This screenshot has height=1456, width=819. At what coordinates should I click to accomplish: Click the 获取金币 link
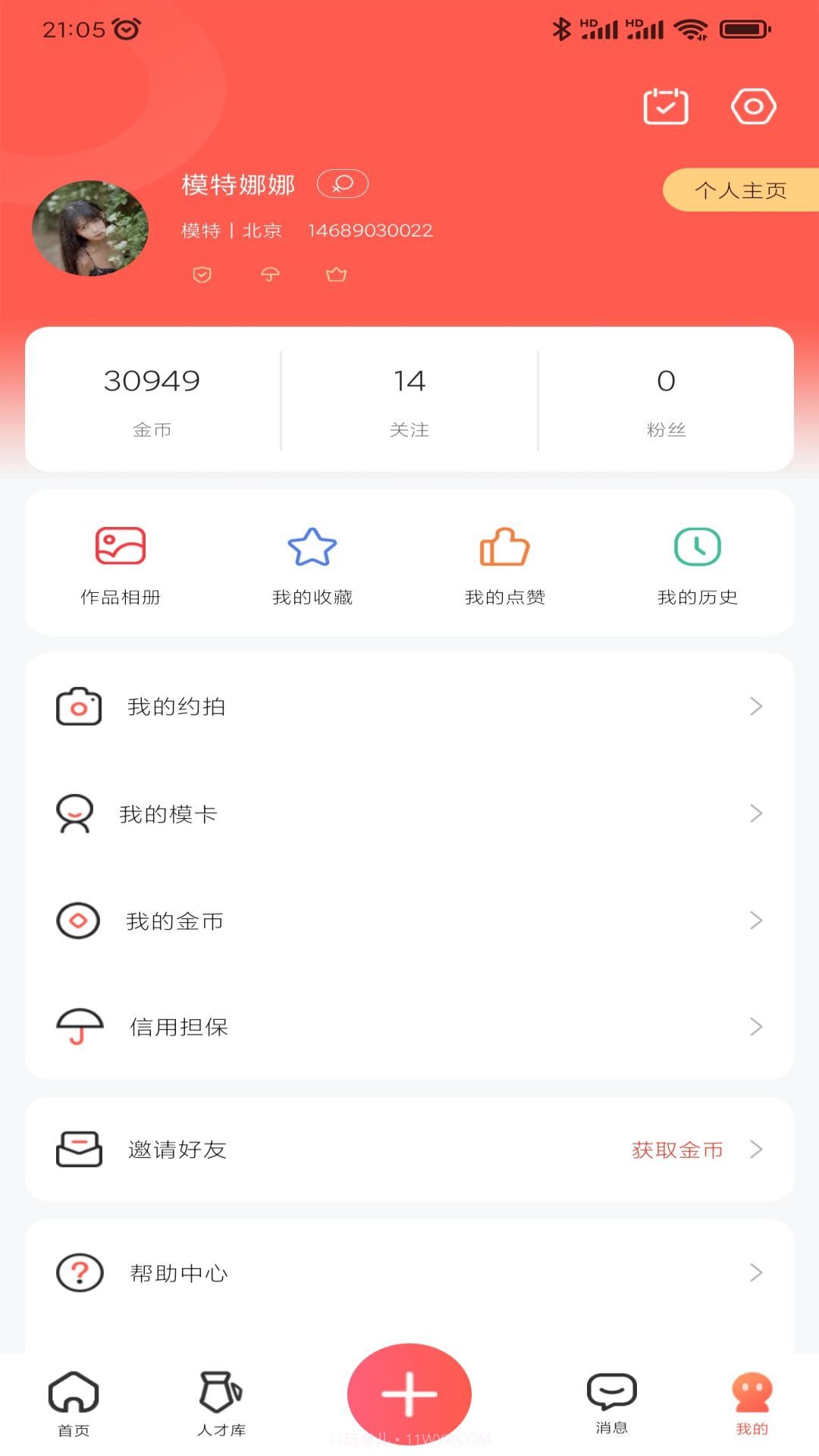tap(676, 1149)
